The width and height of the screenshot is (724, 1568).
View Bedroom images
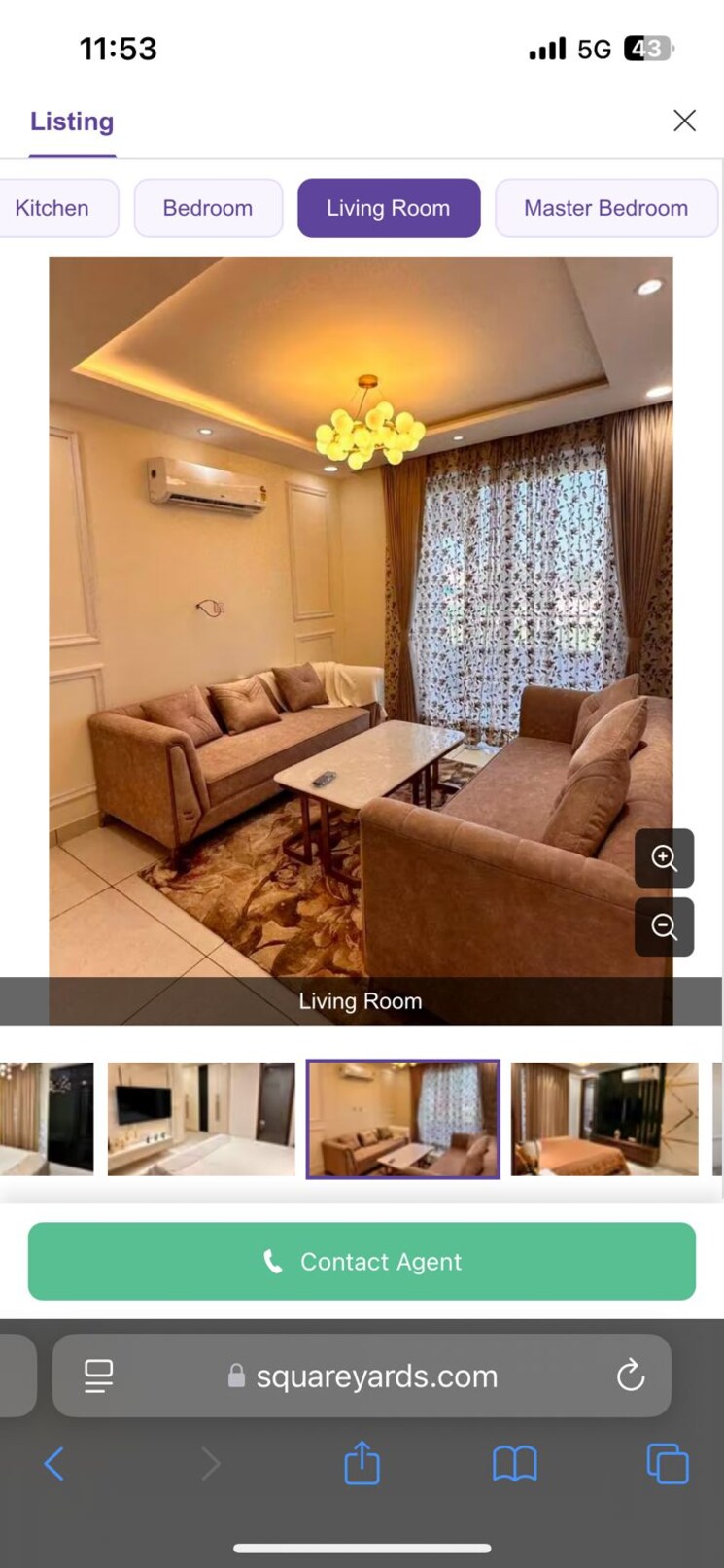tap(208, 207)
